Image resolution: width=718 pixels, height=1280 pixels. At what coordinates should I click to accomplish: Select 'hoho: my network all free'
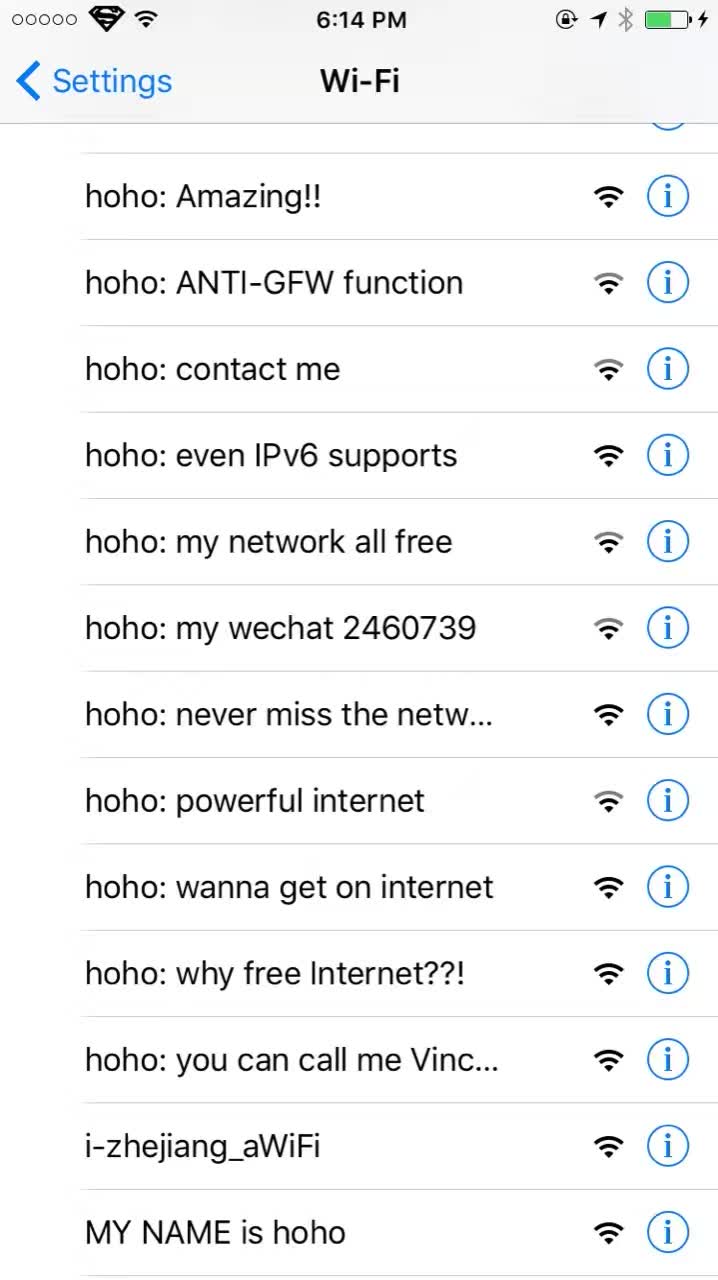point(359,541)
